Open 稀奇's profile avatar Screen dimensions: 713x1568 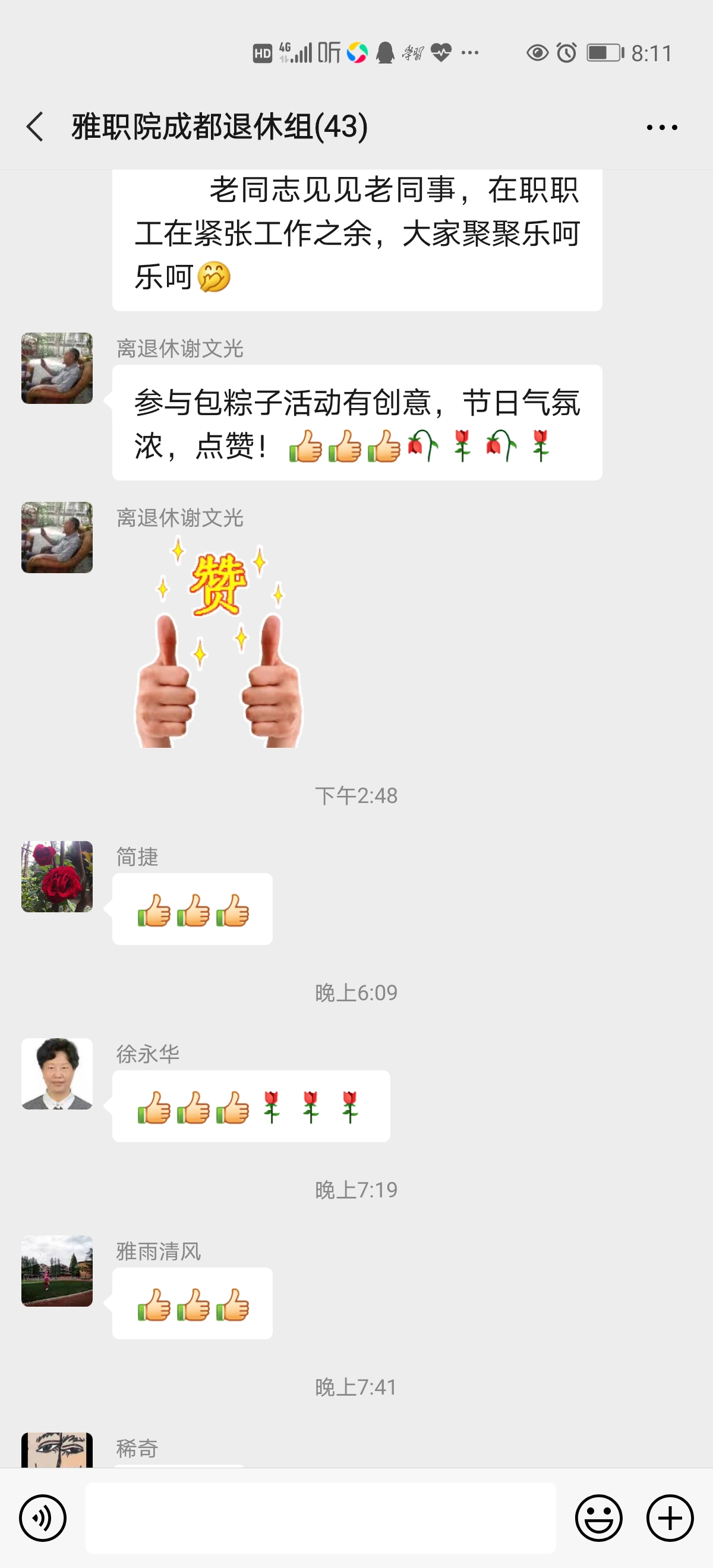57,1450
